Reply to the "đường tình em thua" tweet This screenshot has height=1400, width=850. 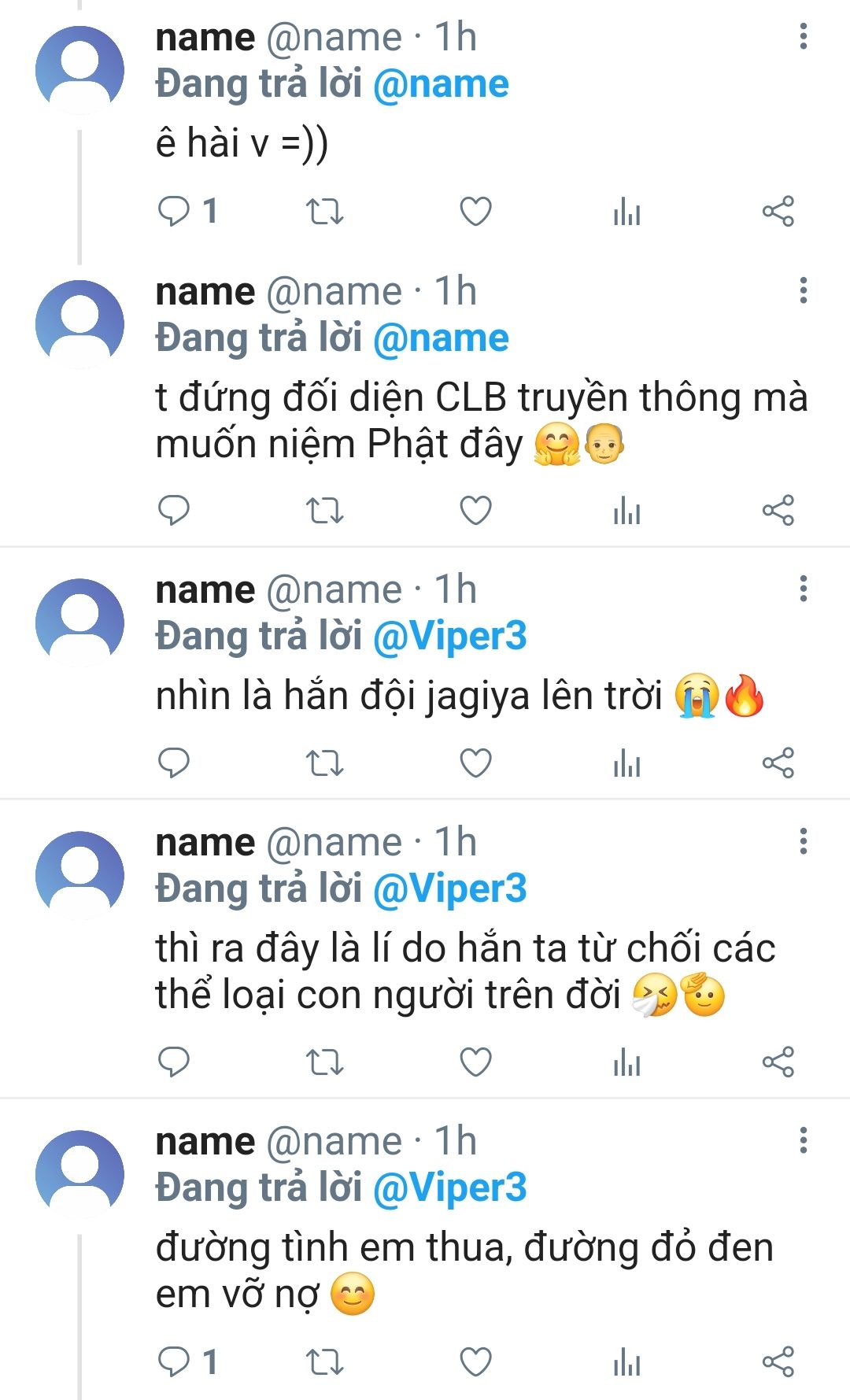[x=174, y=1361]
